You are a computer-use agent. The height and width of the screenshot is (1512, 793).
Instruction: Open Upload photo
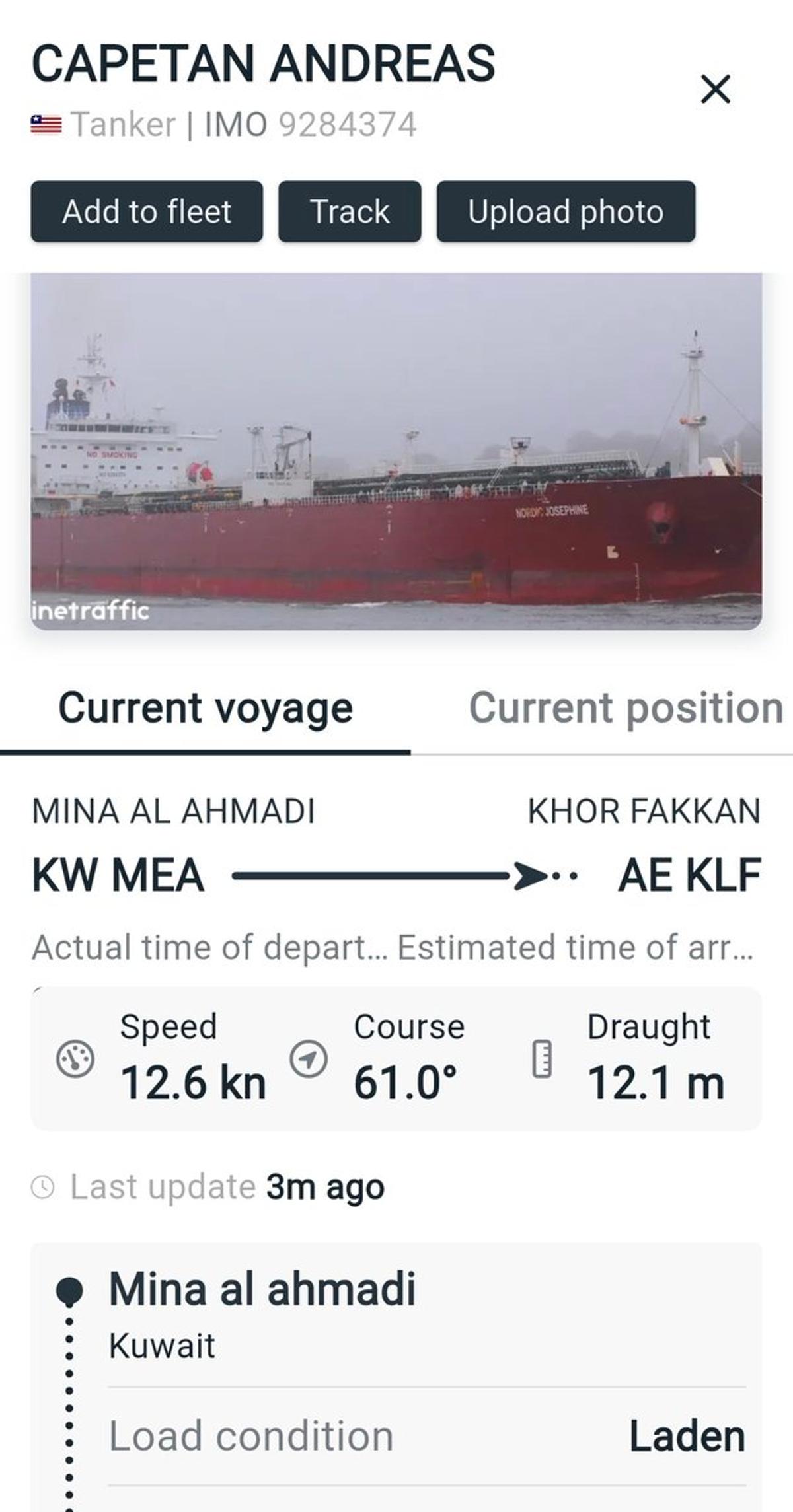[565, 212]
